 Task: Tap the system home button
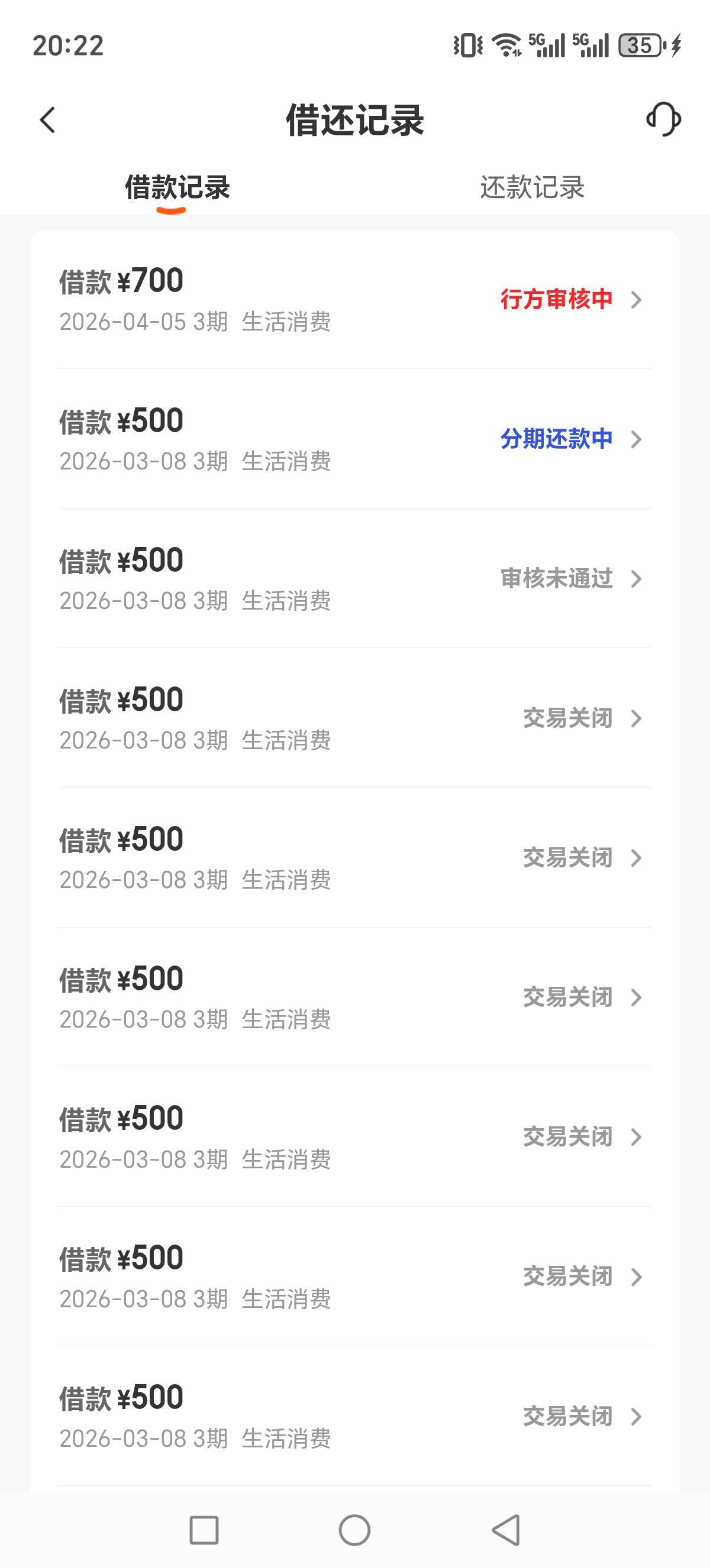pos(354,1530)
